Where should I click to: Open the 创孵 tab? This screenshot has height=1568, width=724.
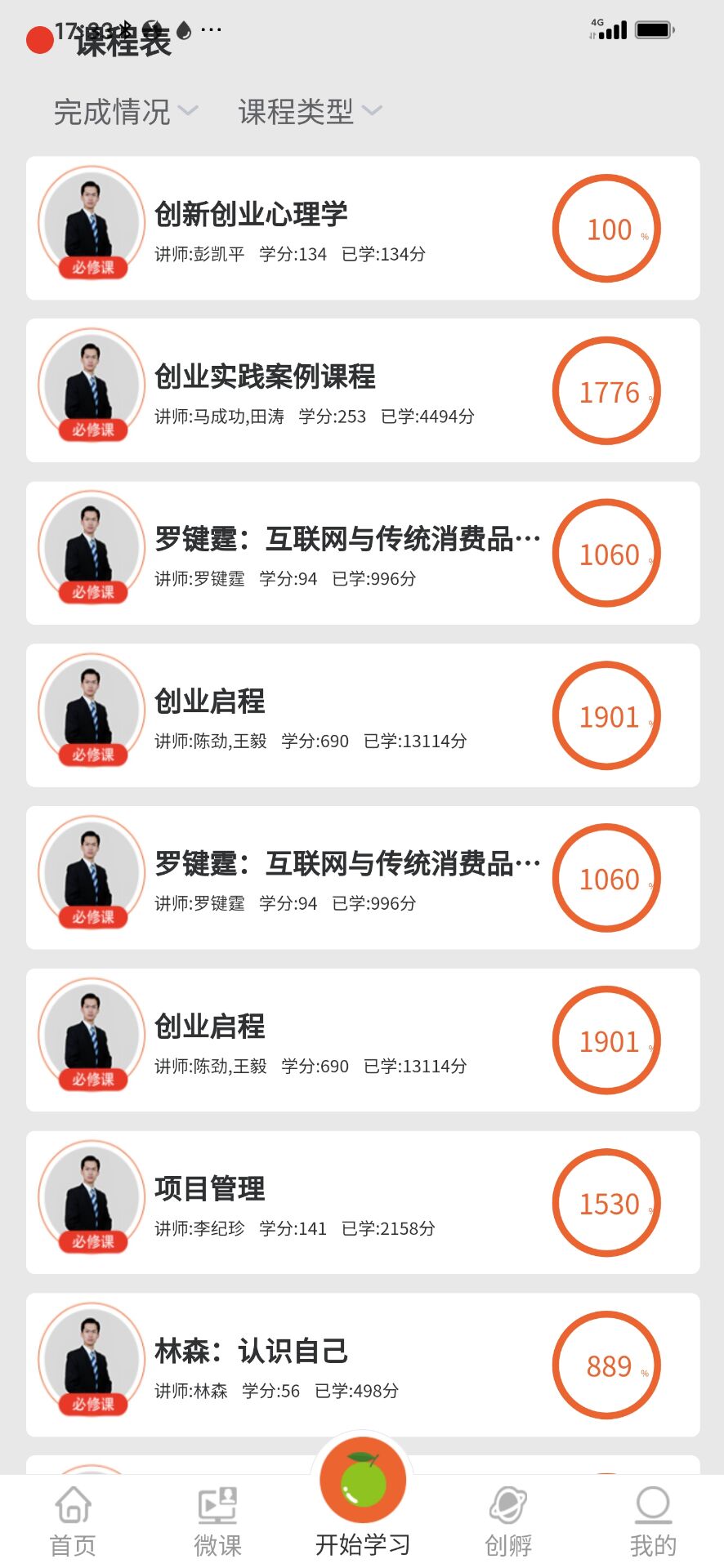point(507,1521)
